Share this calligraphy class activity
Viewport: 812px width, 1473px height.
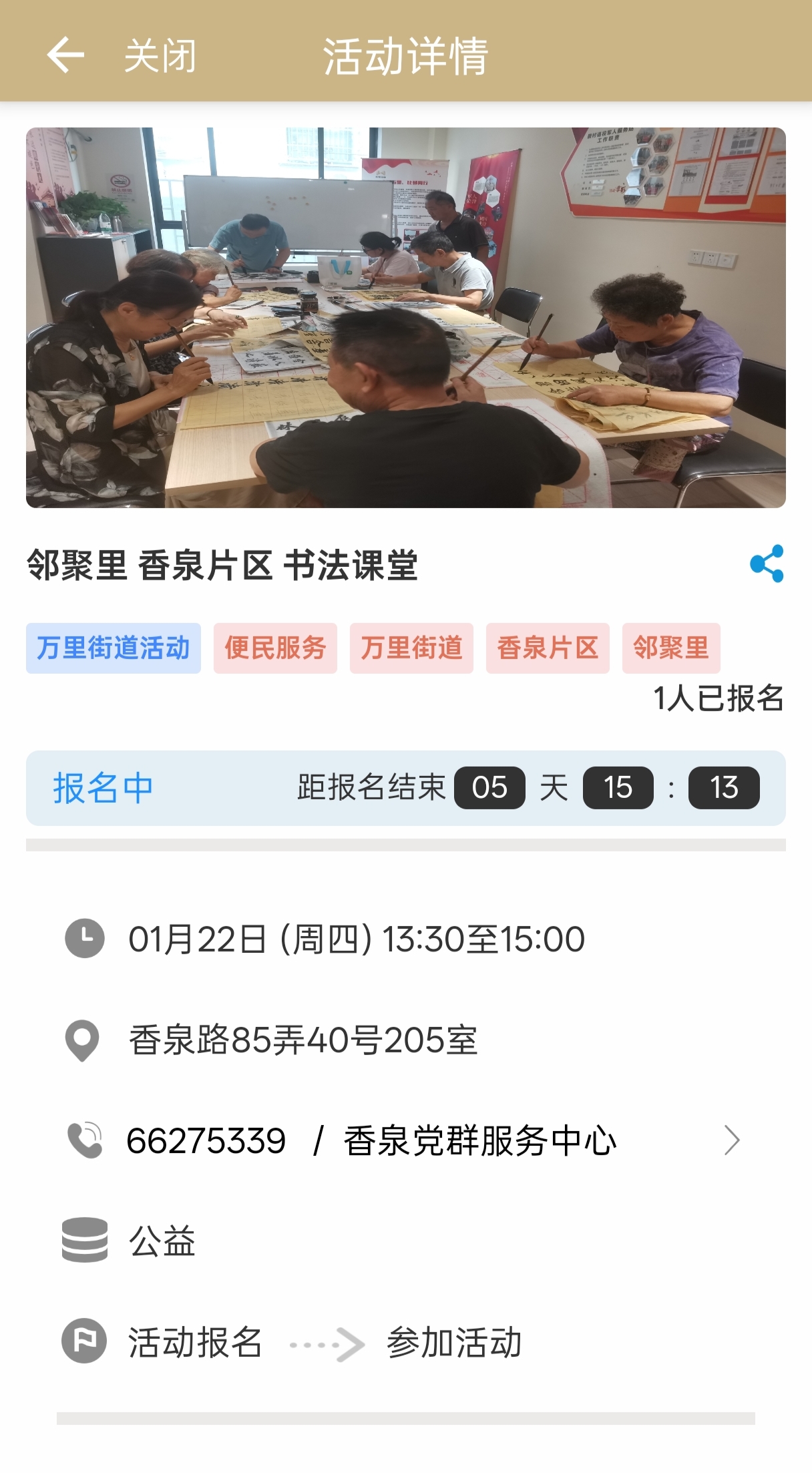click(x=766, y=564)
